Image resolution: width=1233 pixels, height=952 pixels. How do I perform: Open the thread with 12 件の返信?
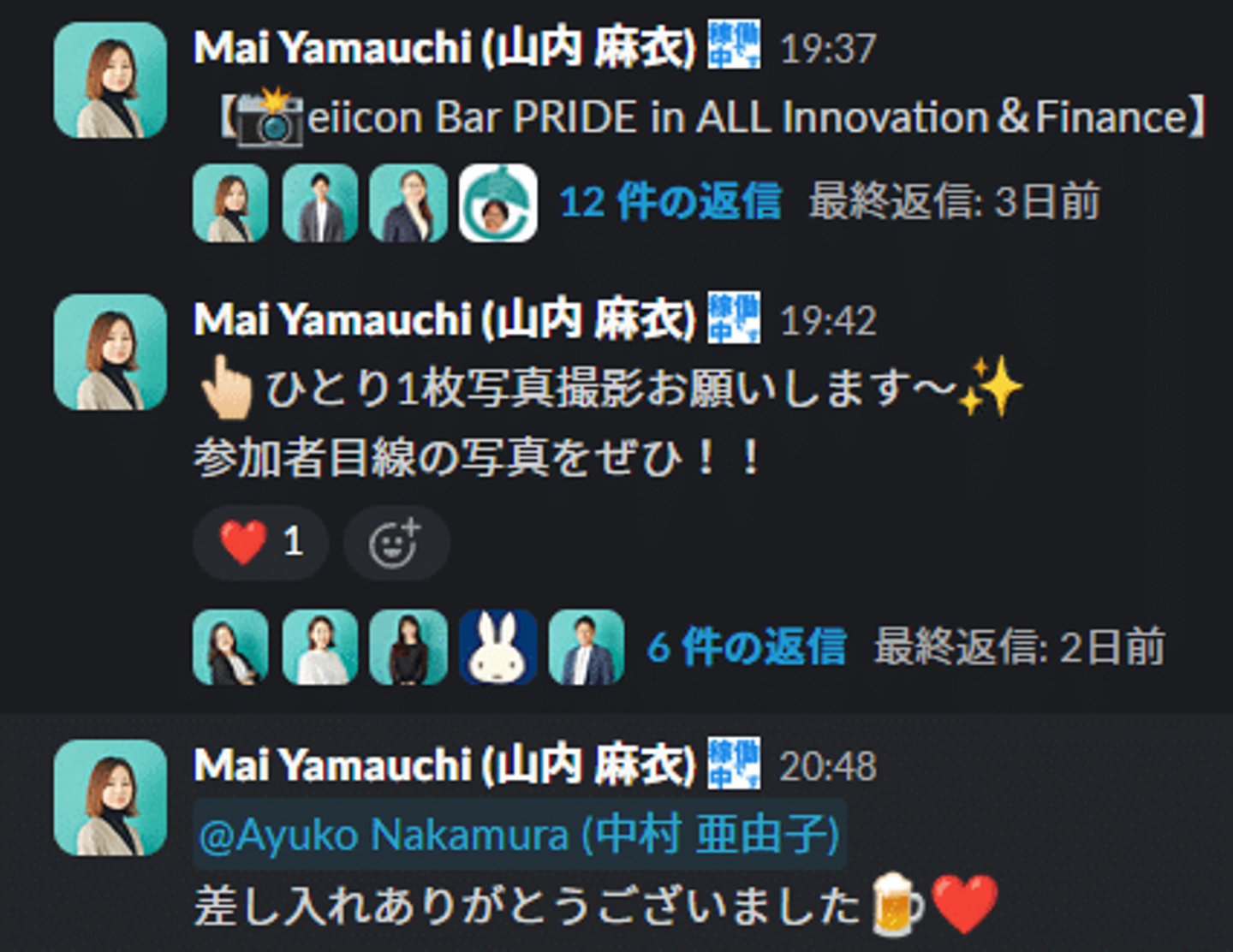pyautogui.click(x=670, y=202)
